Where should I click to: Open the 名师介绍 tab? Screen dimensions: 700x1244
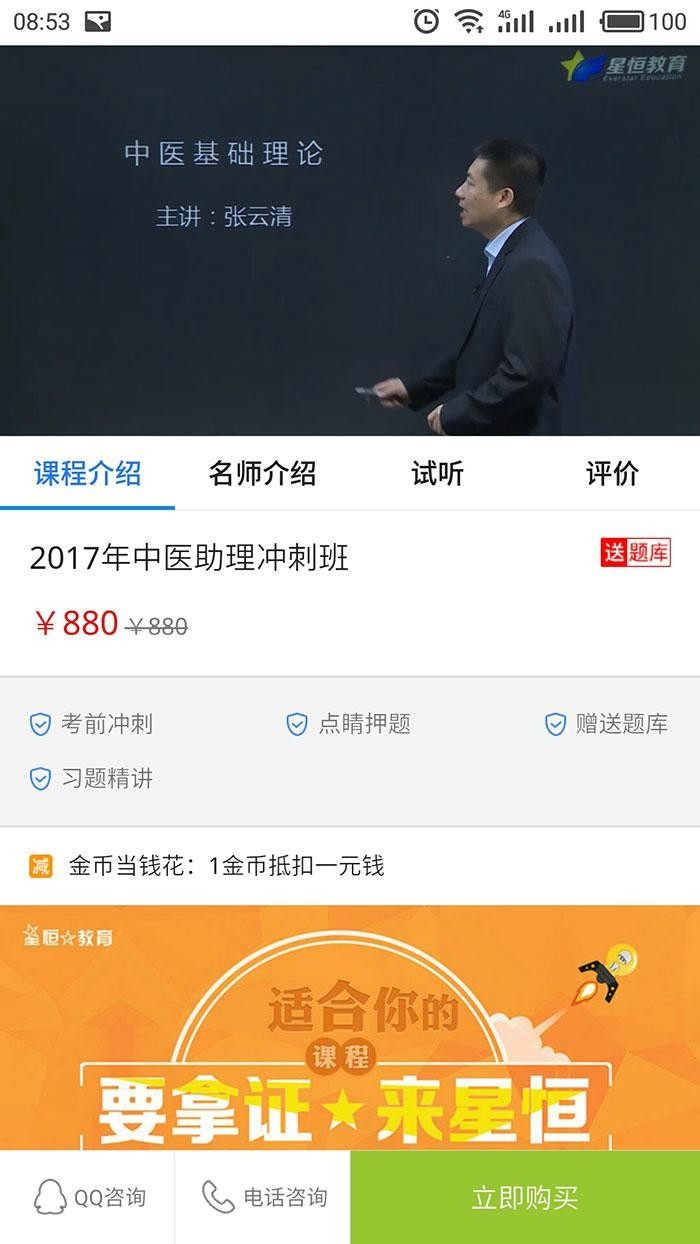(262, 474)
